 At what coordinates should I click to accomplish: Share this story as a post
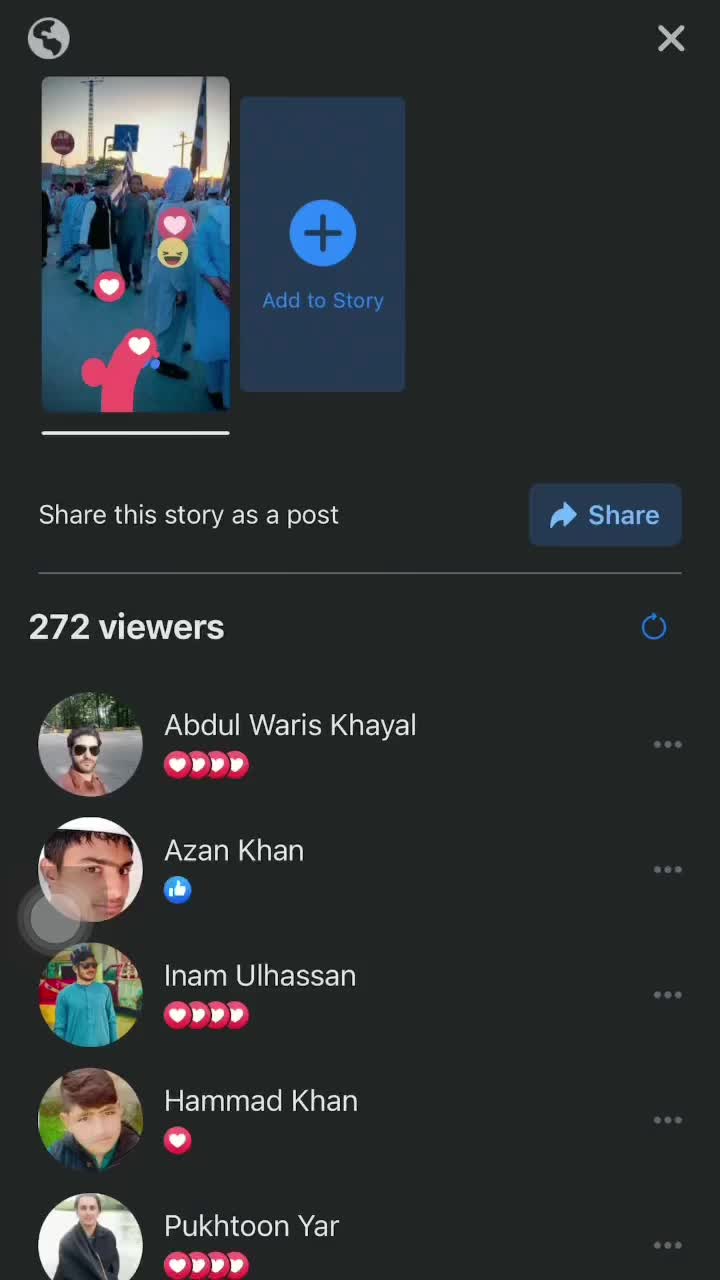pyautogui.click(x=605, y=515)
